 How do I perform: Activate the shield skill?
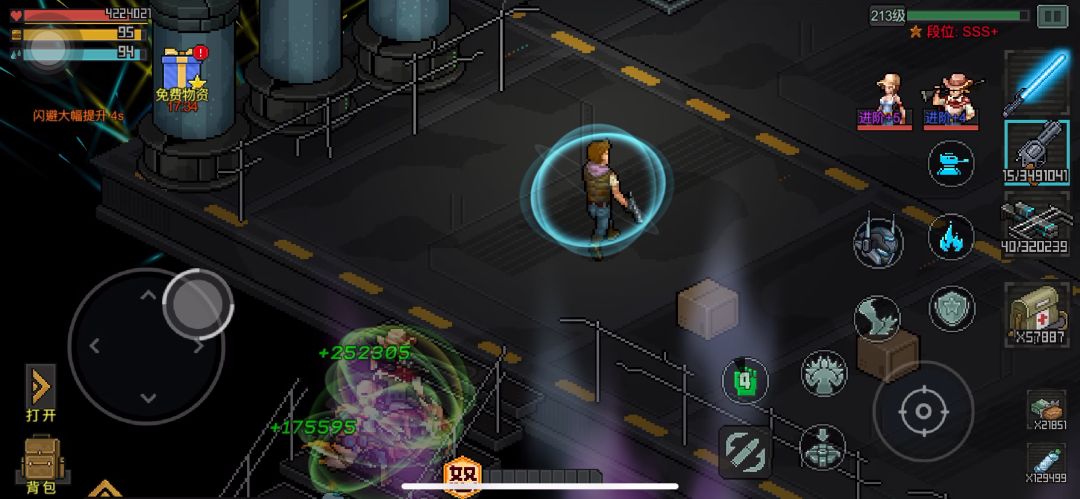pos(951,308)
